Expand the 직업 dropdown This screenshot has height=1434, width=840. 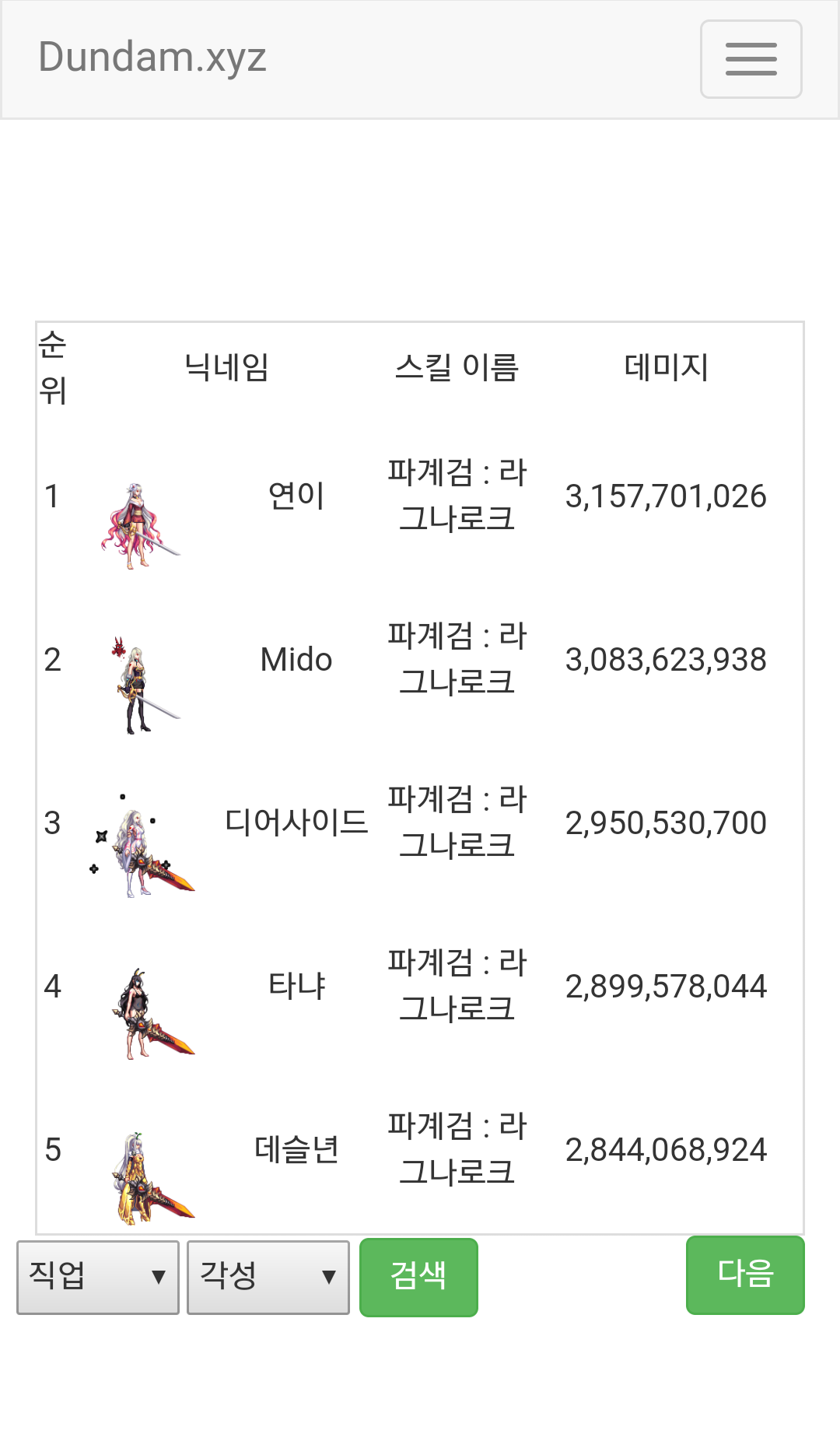(x=98, y=1277)
